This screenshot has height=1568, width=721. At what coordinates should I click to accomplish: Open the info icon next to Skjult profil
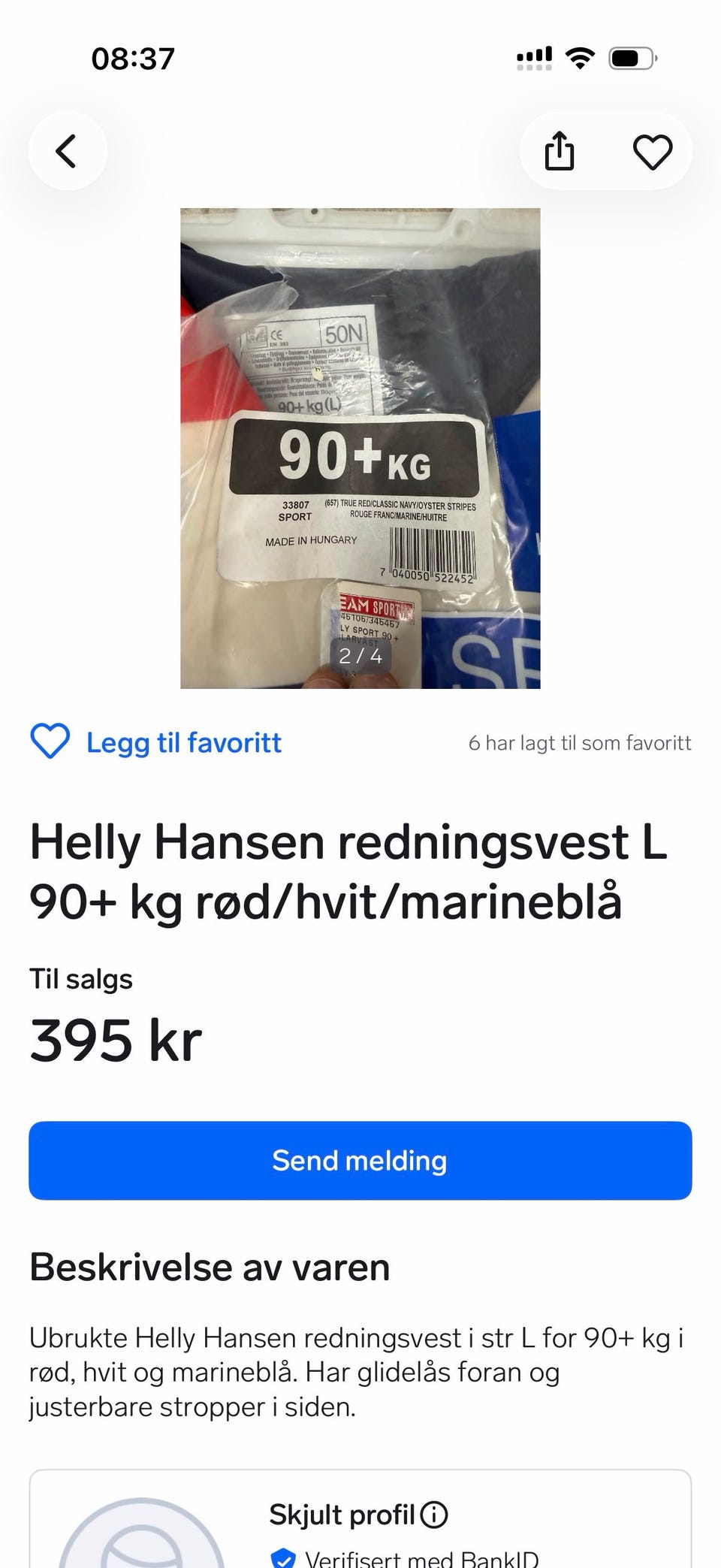tap(435, 1514)
